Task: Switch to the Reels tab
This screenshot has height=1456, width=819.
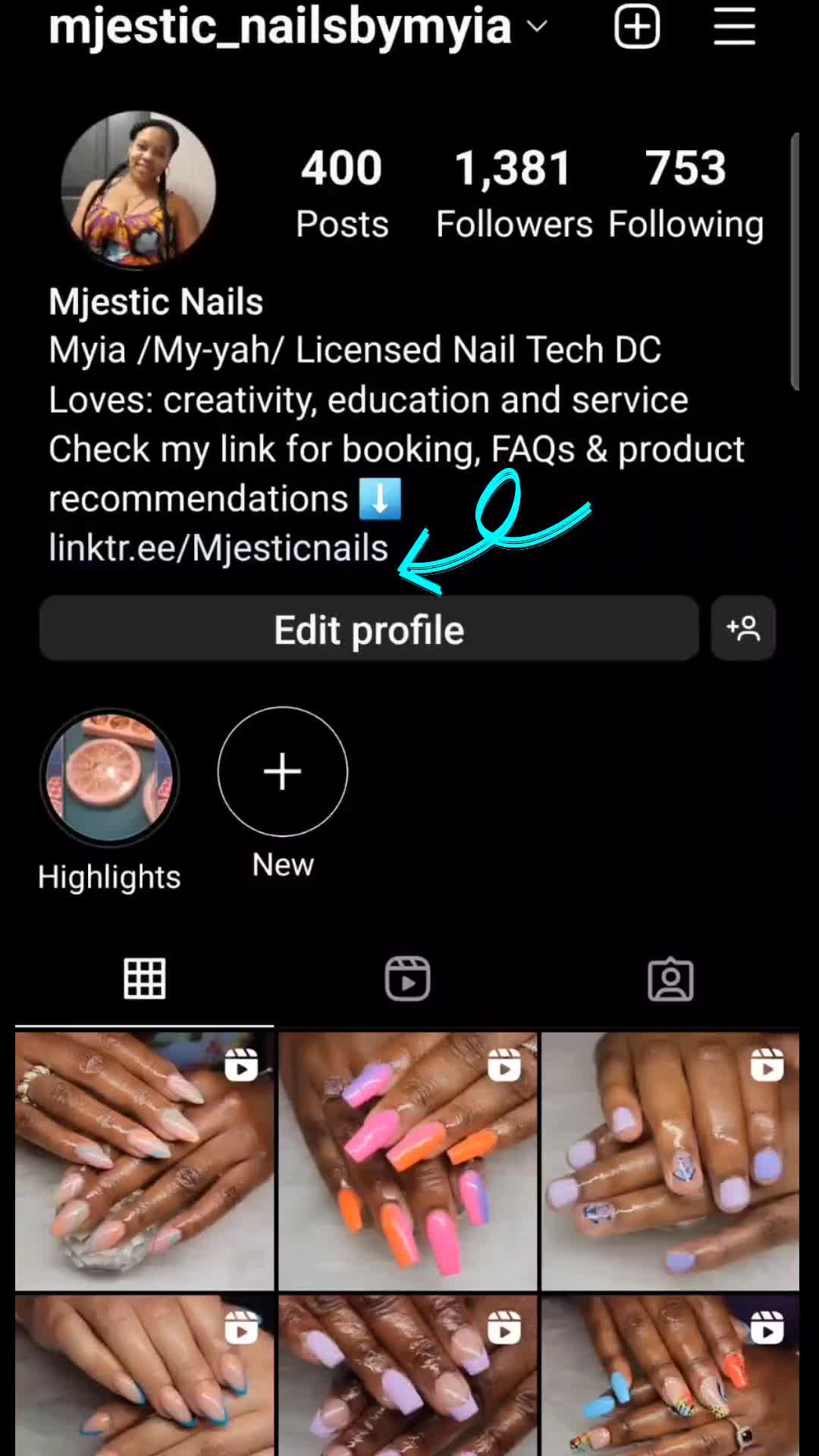Action: [407, 979]
